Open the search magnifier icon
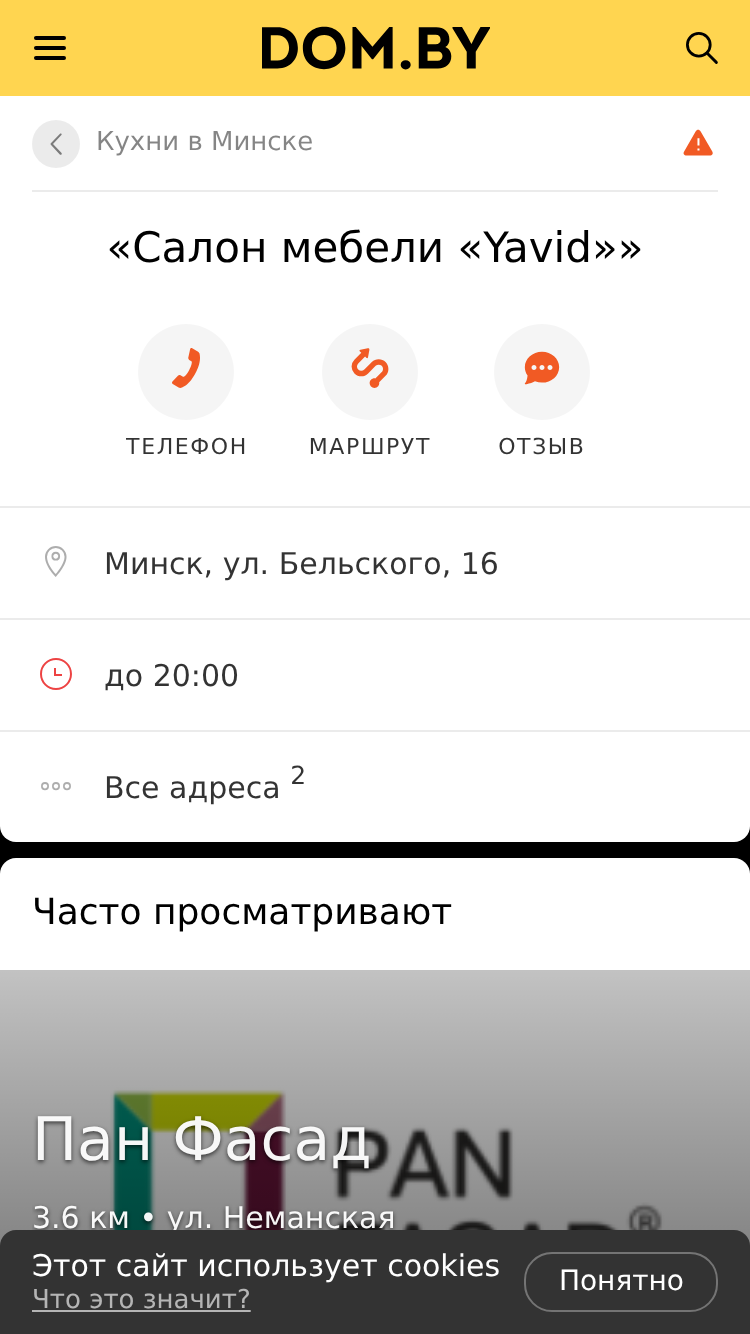 click(701, 48)
